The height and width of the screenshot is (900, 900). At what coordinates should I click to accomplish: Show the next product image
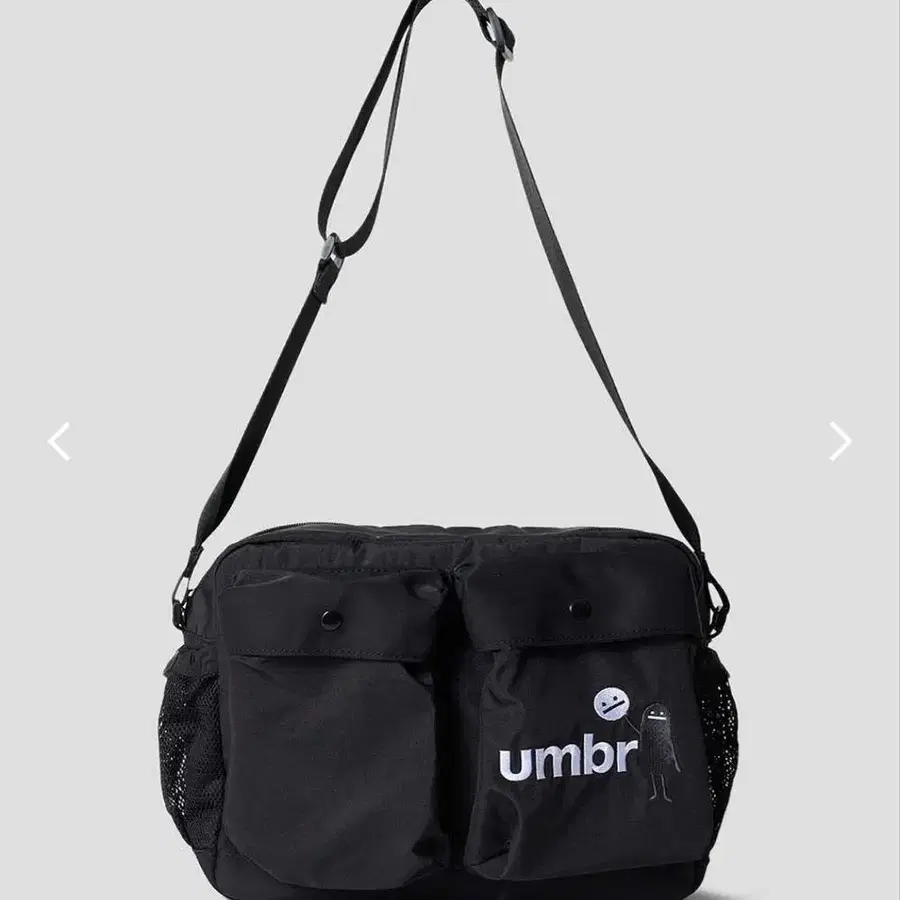point(840,441)
